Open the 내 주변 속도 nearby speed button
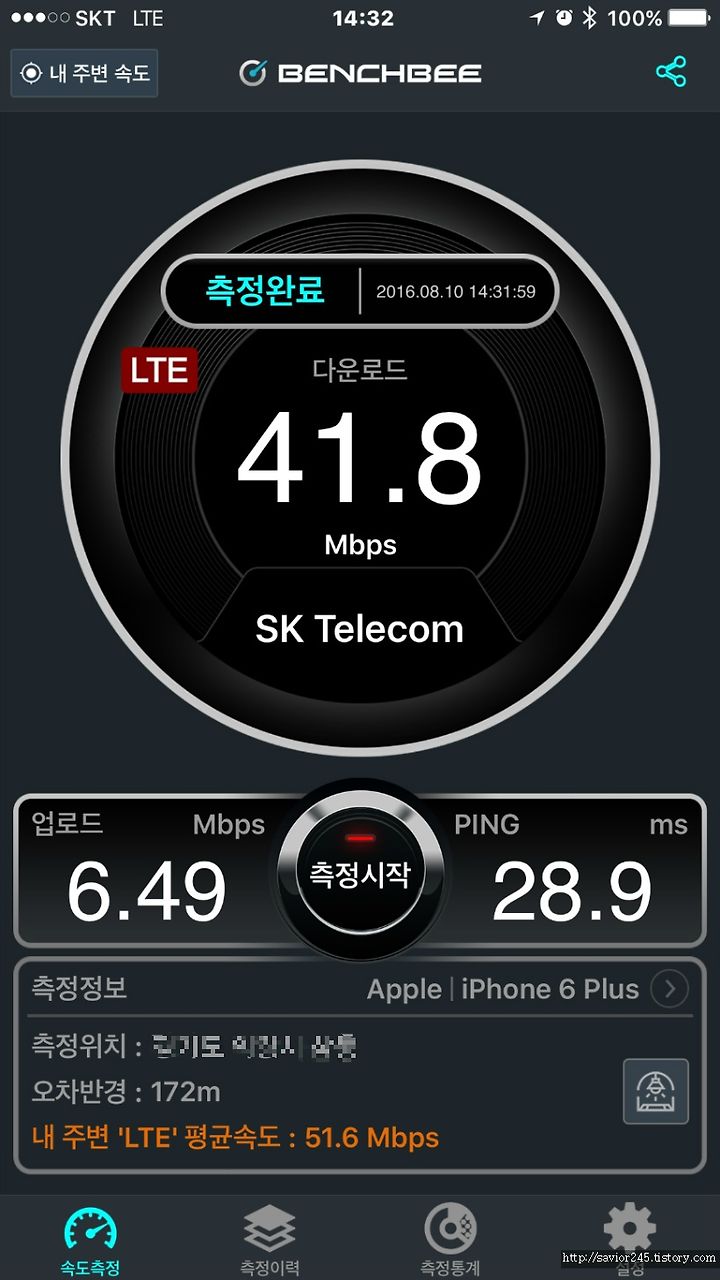This screenshot has height=1280, width=720. coord(84,73)
